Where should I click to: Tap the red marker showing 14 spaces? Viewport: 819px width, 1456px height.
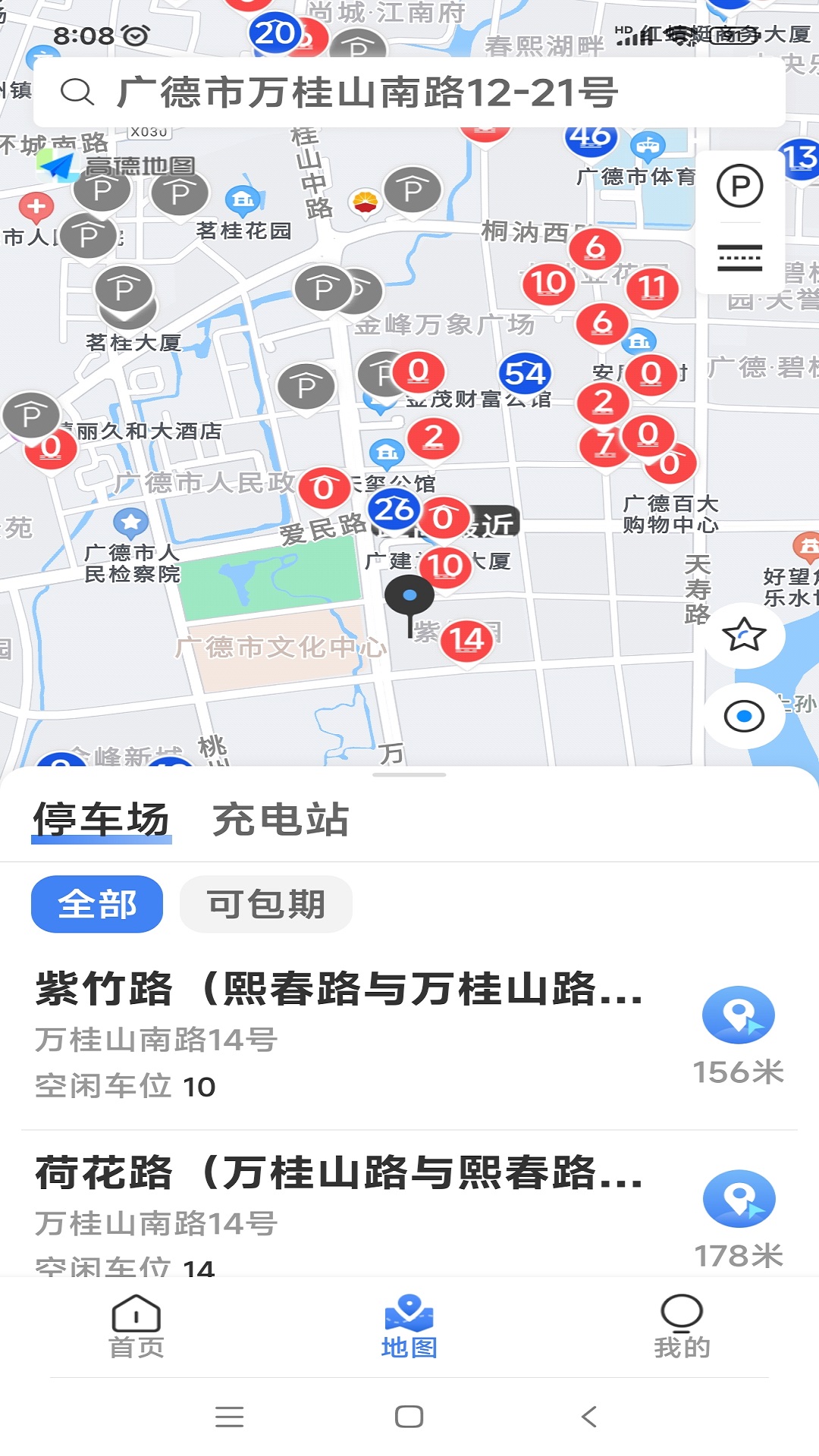click(469, 639)
